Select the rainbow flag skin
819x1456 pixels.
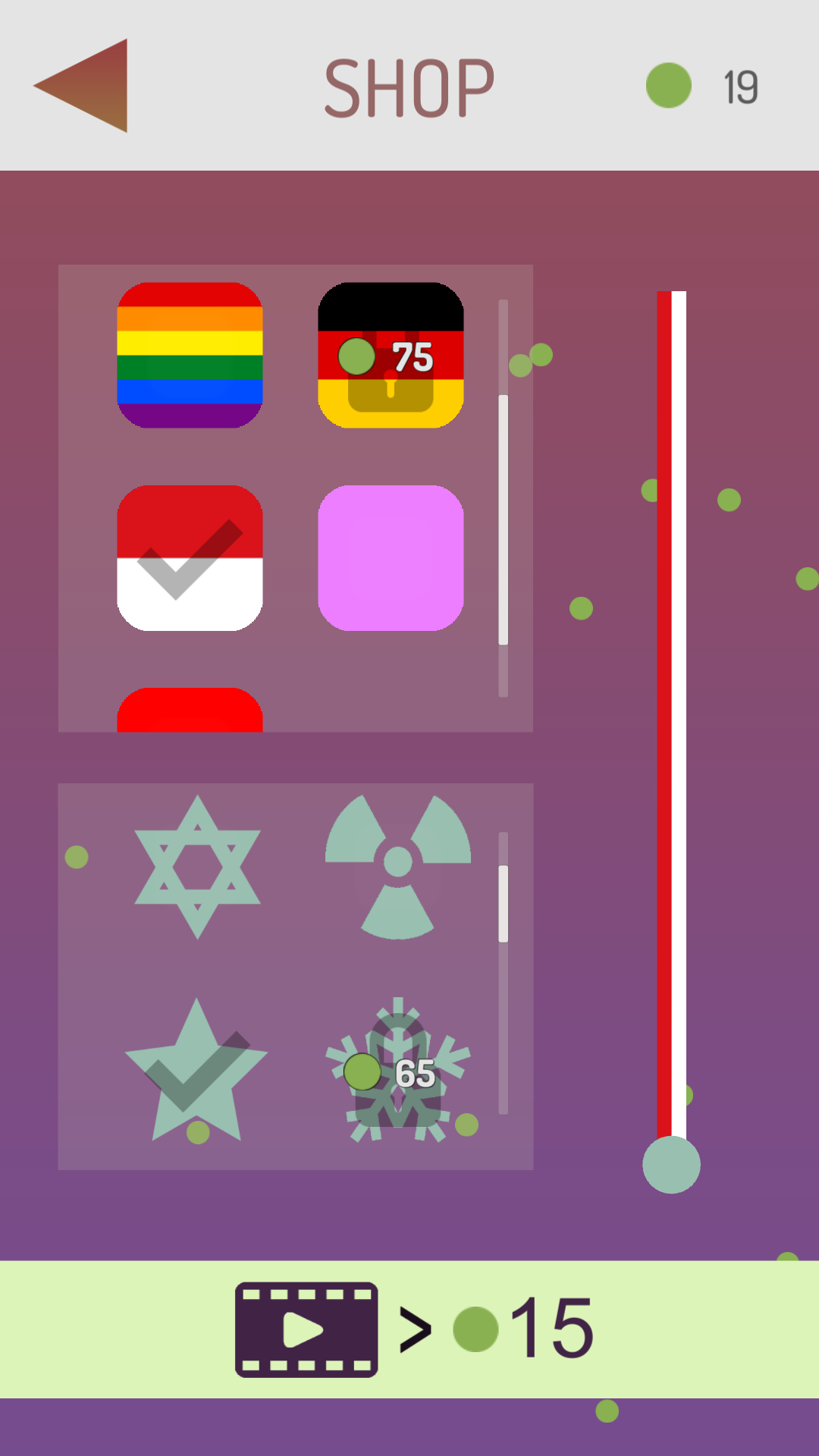(190, 355)
